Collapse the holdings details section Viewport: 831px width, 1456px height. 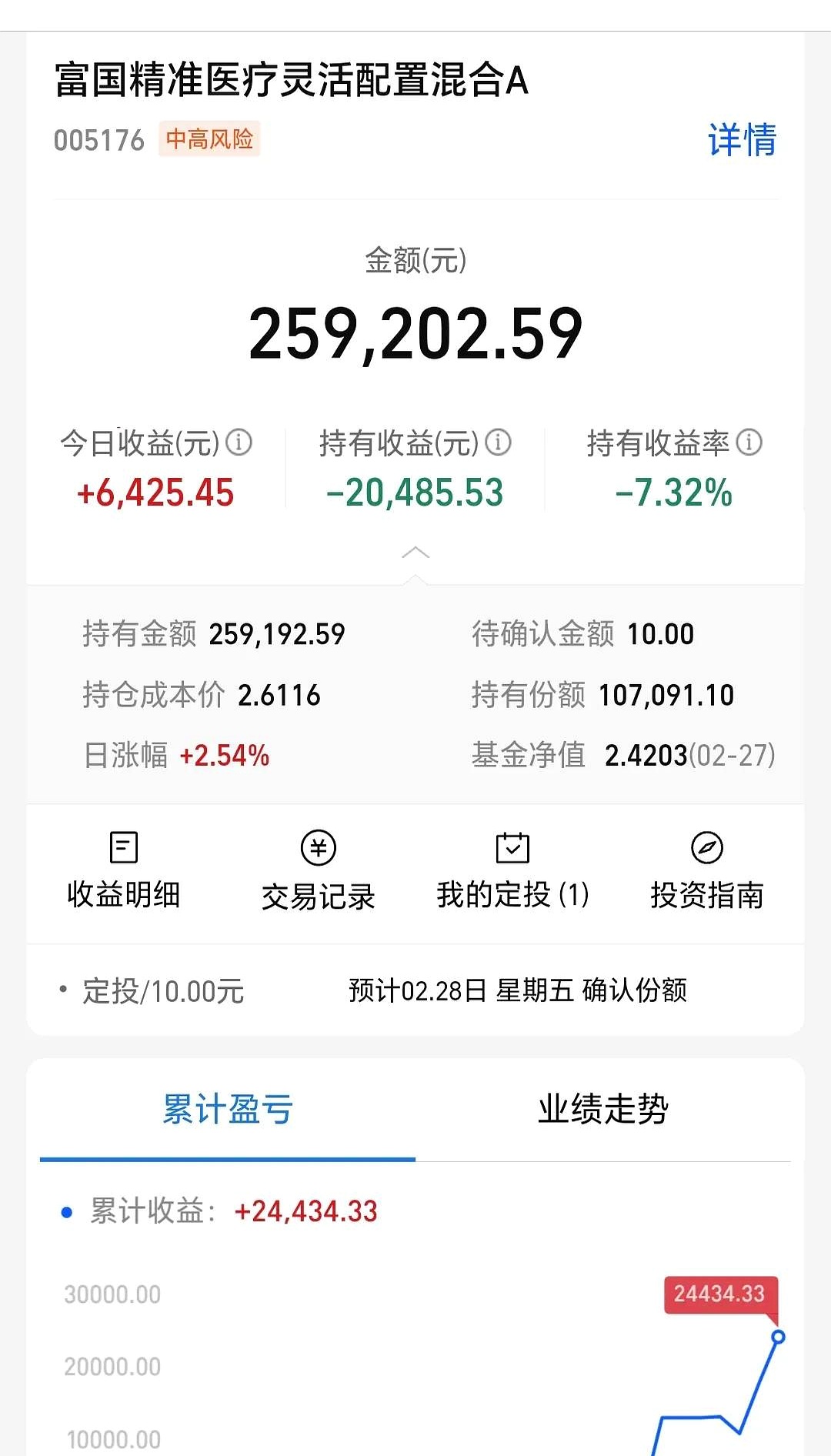pyautogui.click(x=415, y=551)
